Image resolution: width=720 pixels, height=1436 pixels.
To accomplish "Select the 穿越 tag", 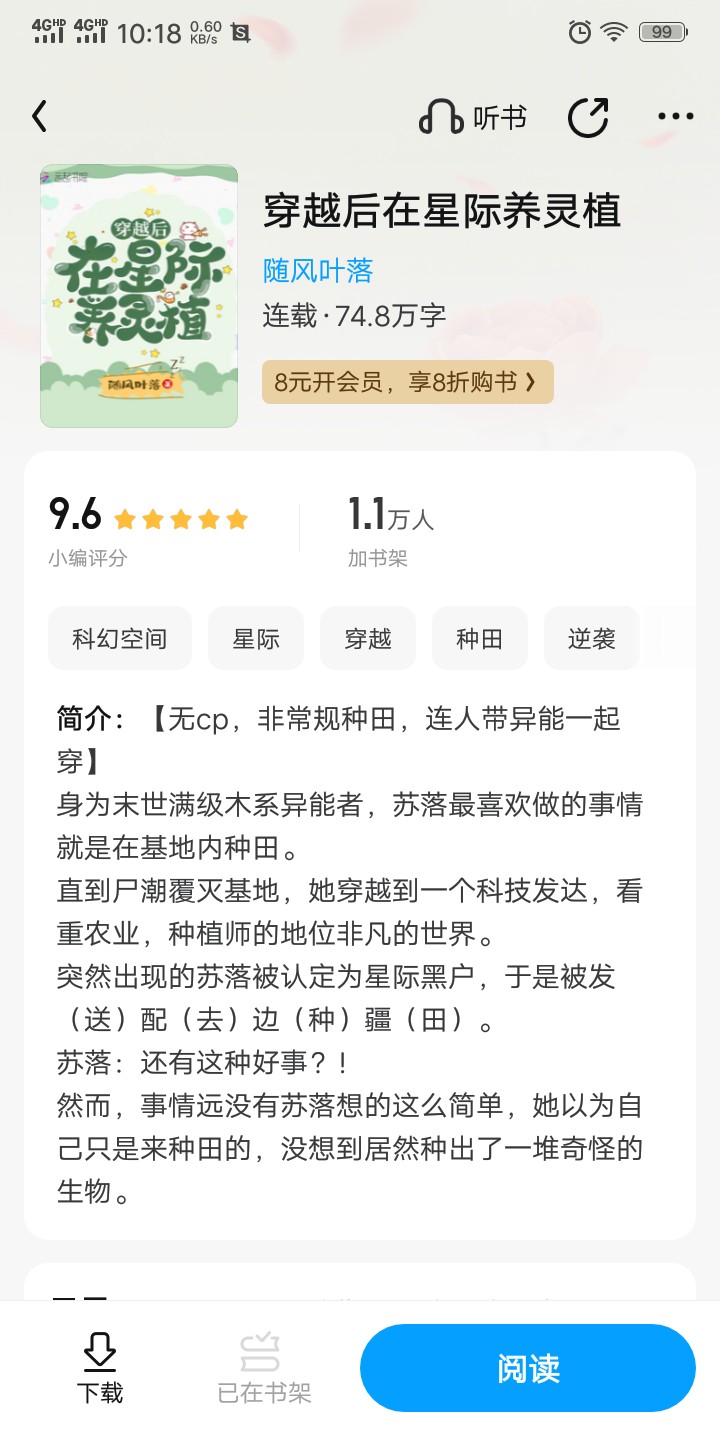I will coord(368,639).
